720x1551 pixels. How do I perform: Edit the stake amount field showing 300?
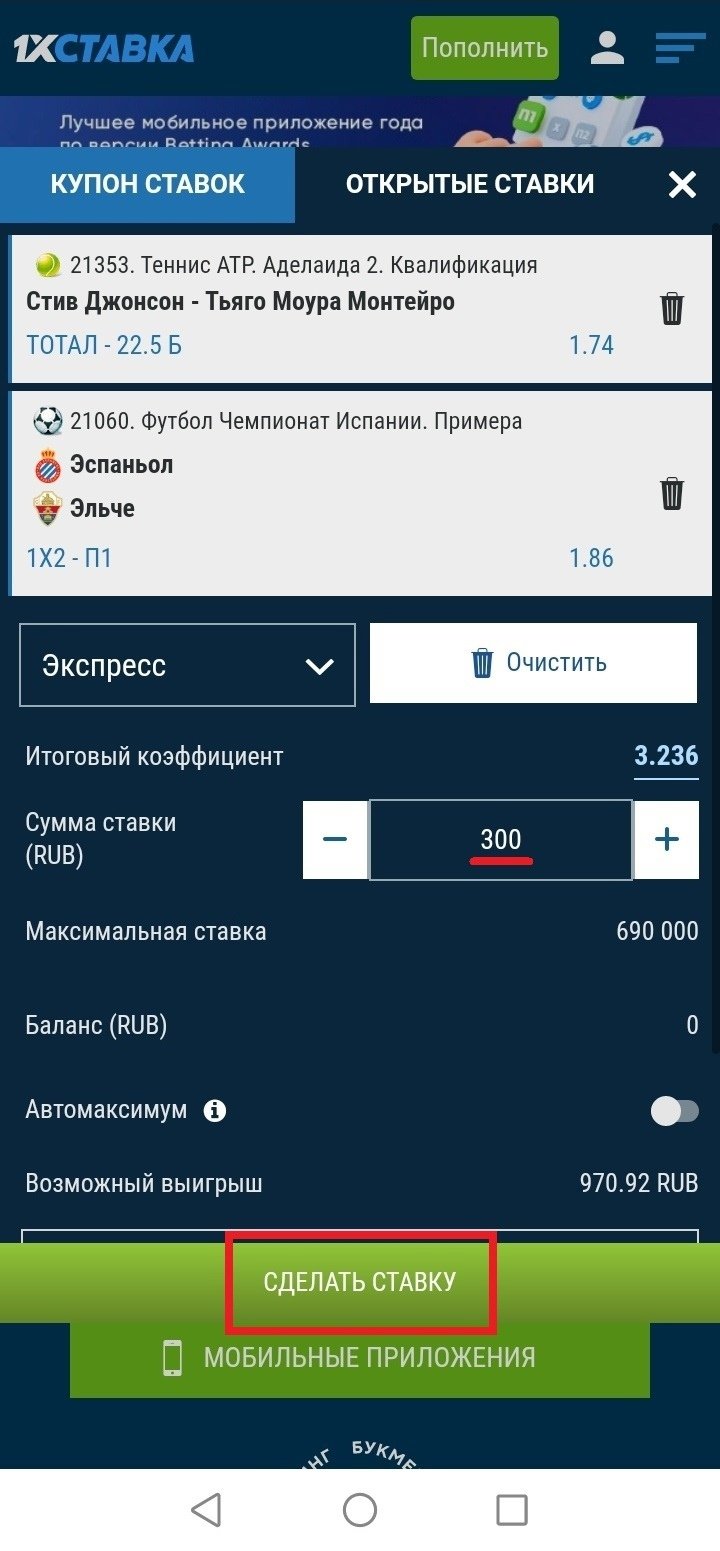500,840
